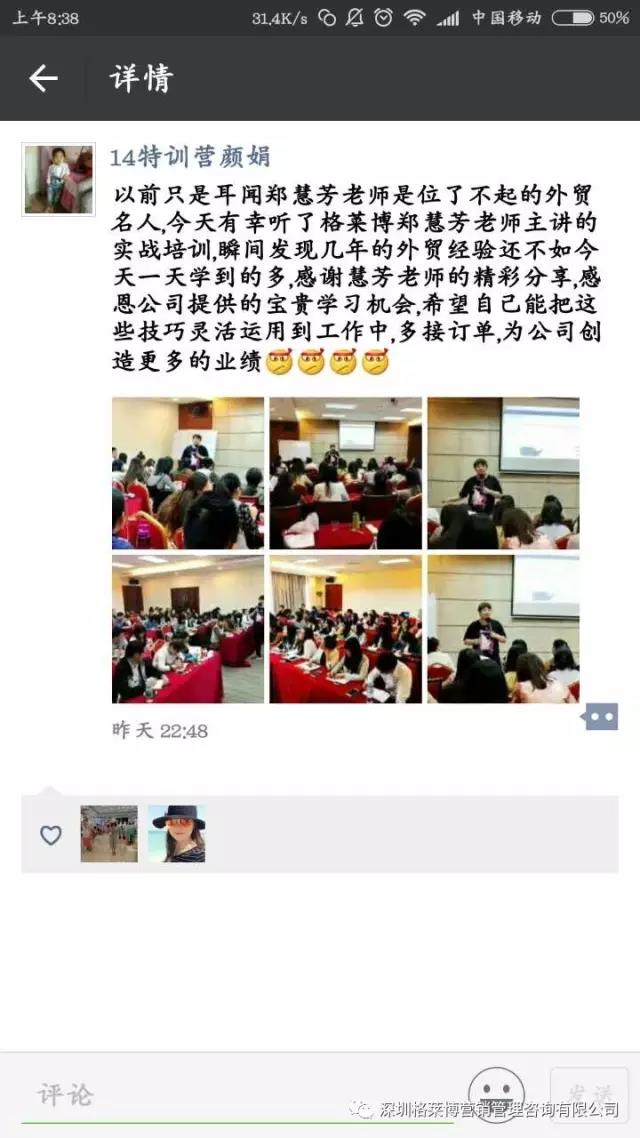Open the first photo with whiteboard speaker
640x1138 pixels.
click(188, 473)
